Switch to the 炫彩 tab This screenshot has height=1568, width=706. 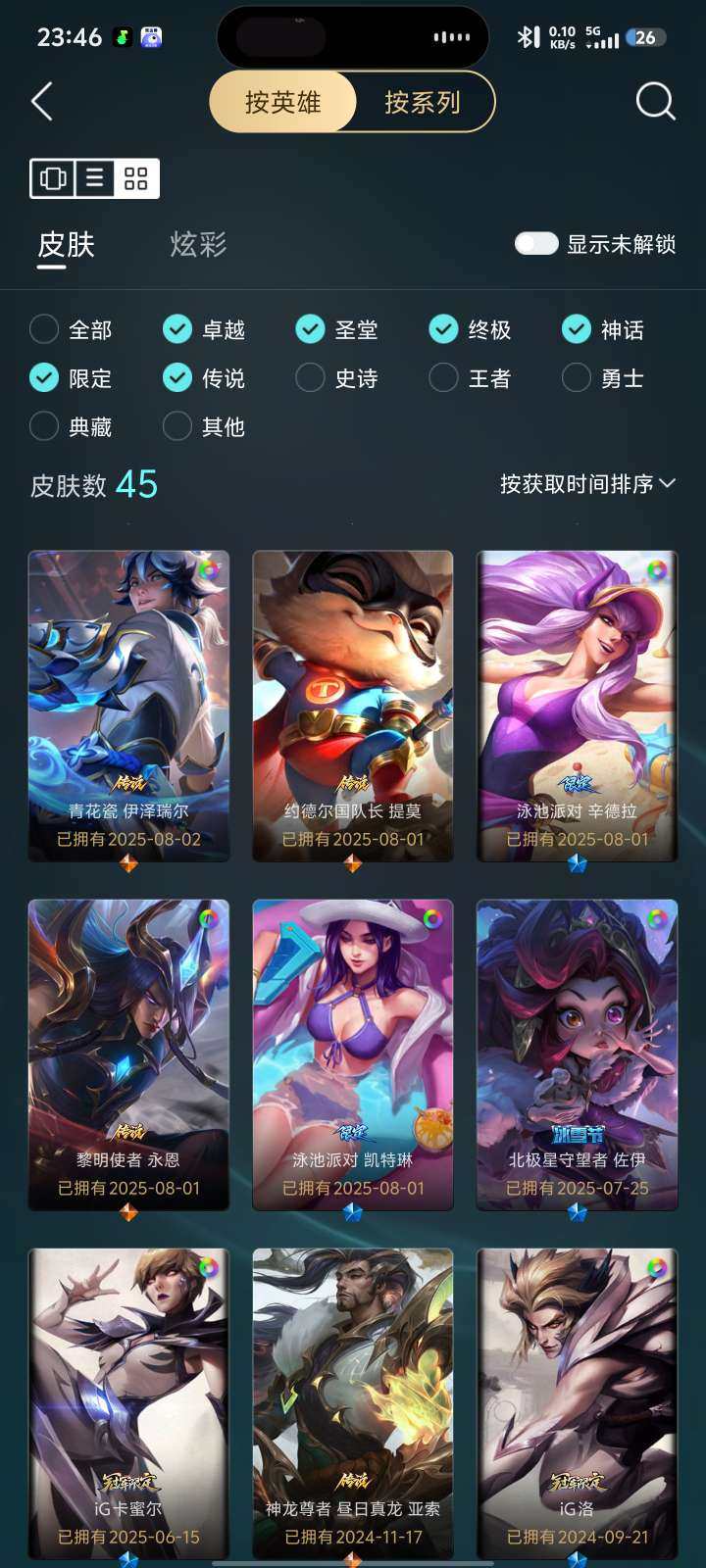[x=198, y=245]
